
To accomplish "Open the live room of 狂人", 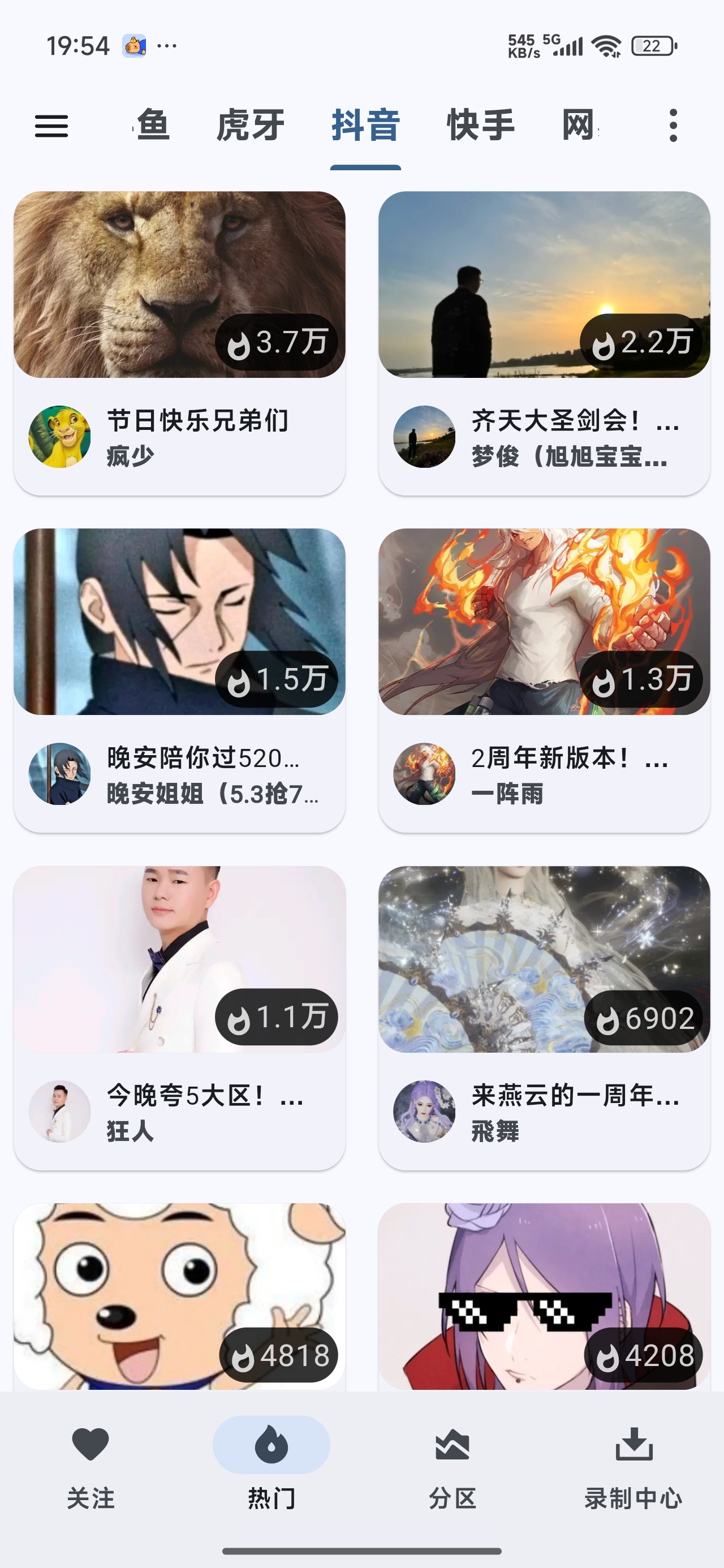I will [x=179, y=1018].
